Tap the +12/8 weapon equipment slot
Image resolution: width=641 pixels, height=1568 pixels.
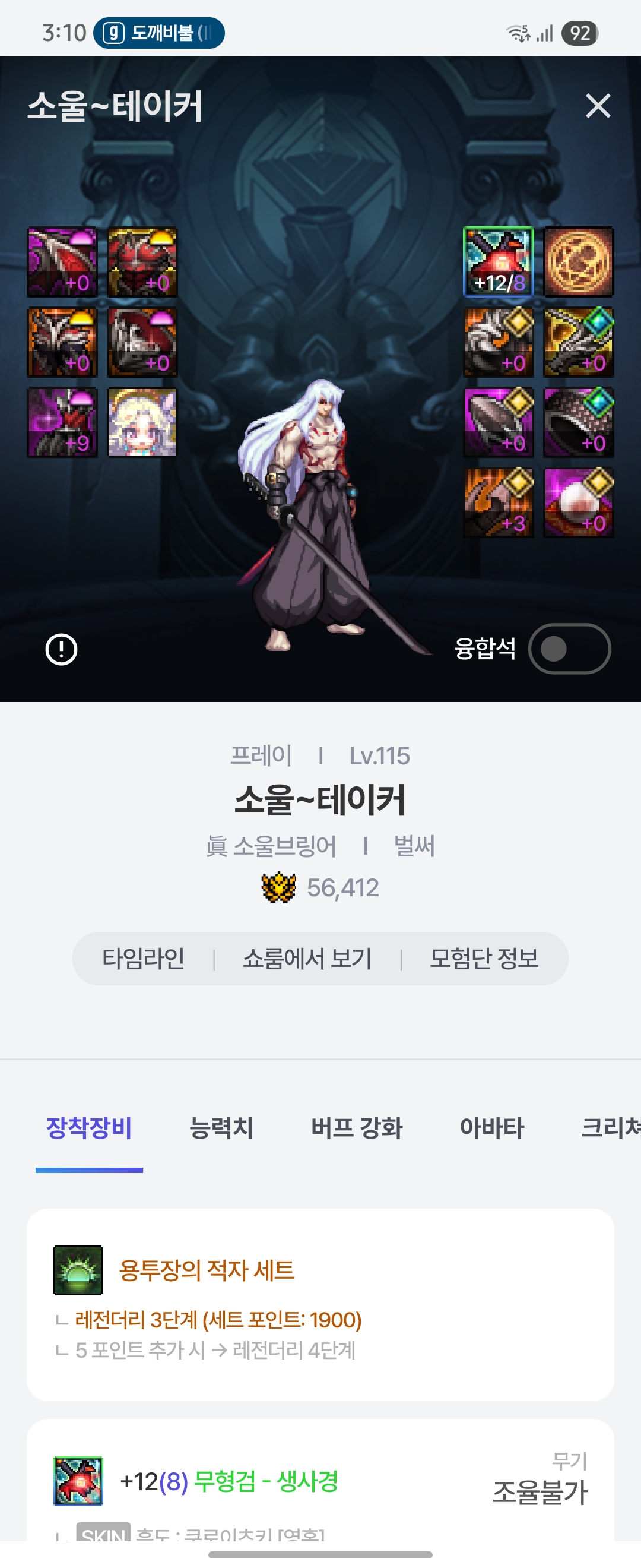coord(499,263)
